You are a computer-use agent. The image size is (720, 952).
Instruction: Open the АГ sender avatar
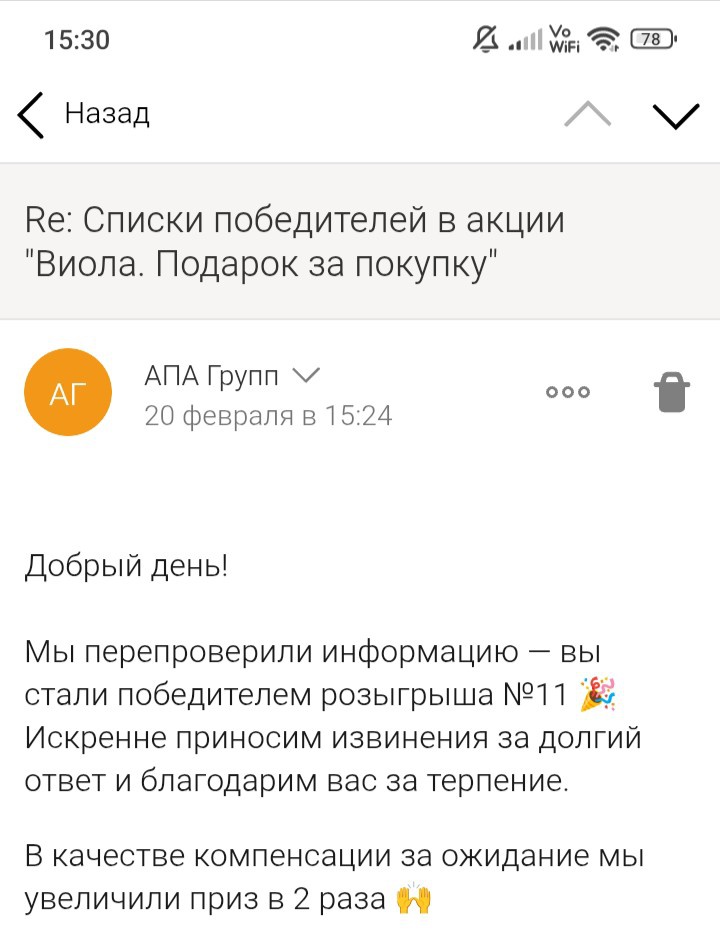(x=67, y=392)
